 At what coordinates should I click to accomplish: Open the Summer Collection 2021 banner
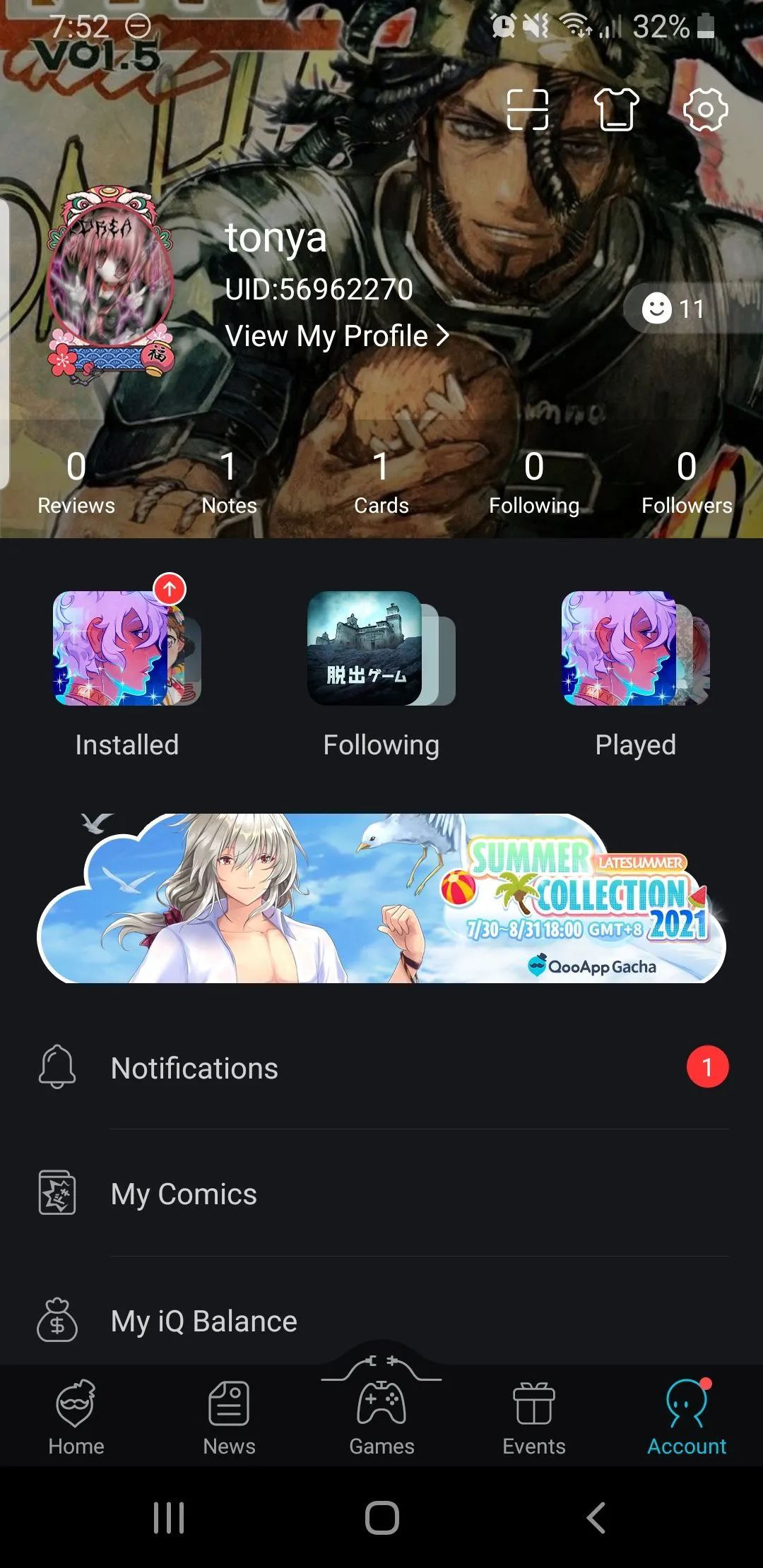(x=381, y=898)
